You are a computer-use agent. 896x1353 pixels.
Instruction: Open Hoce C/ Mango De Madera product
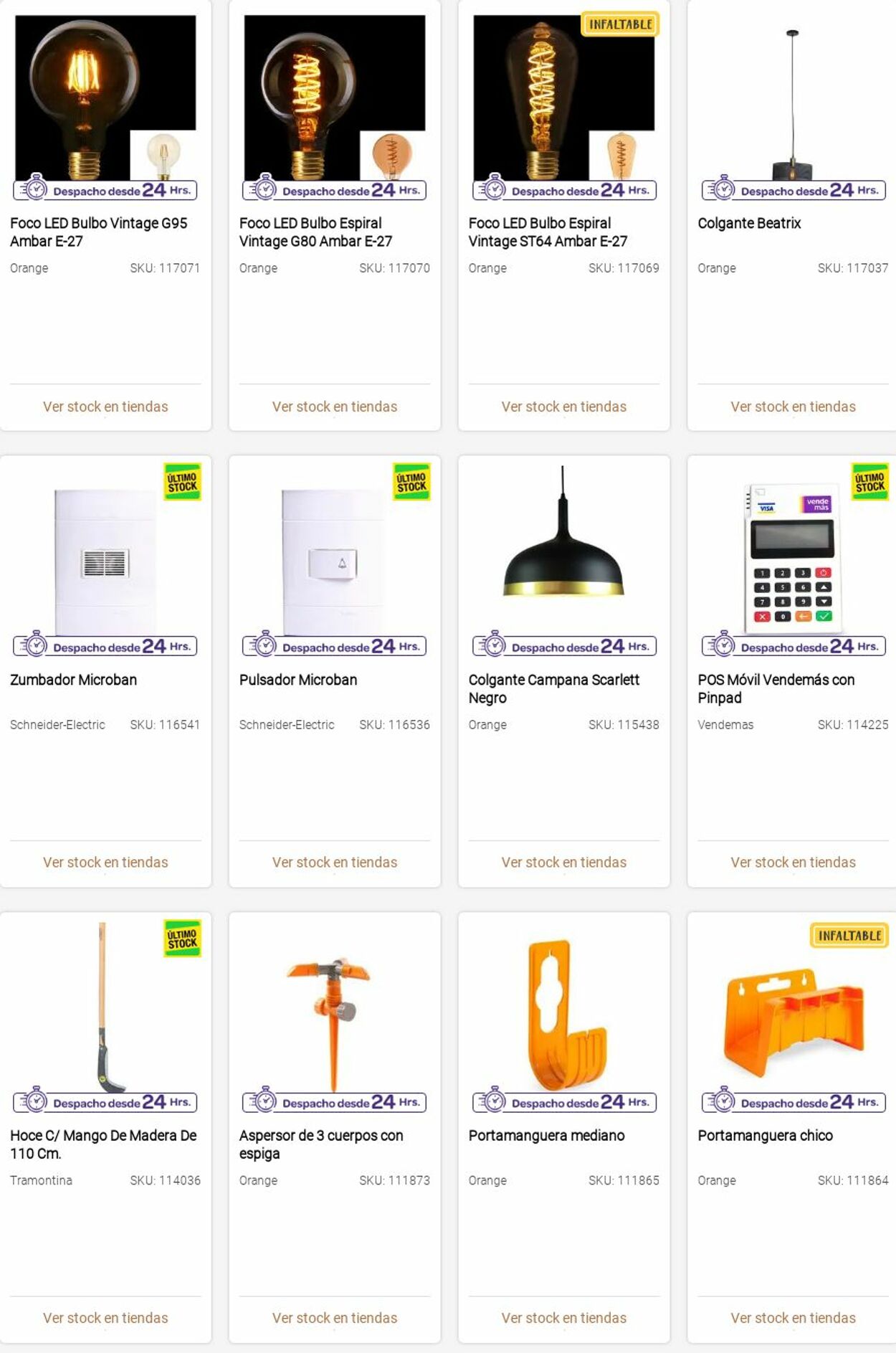(103, 1144)
